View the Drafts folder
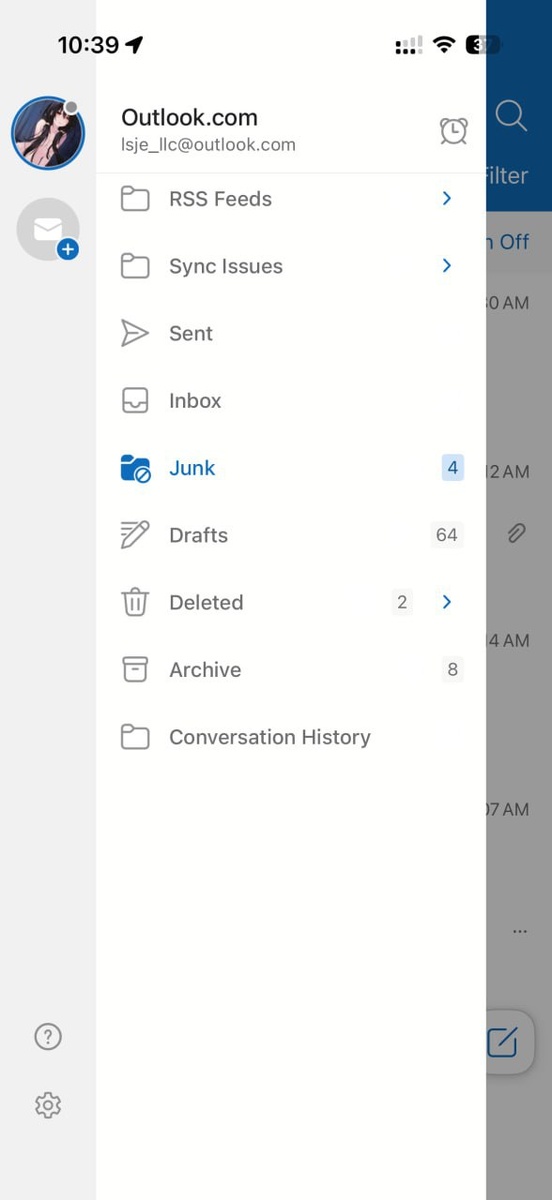This screenshot has height=1200, width=552. (x=291, y=535)
